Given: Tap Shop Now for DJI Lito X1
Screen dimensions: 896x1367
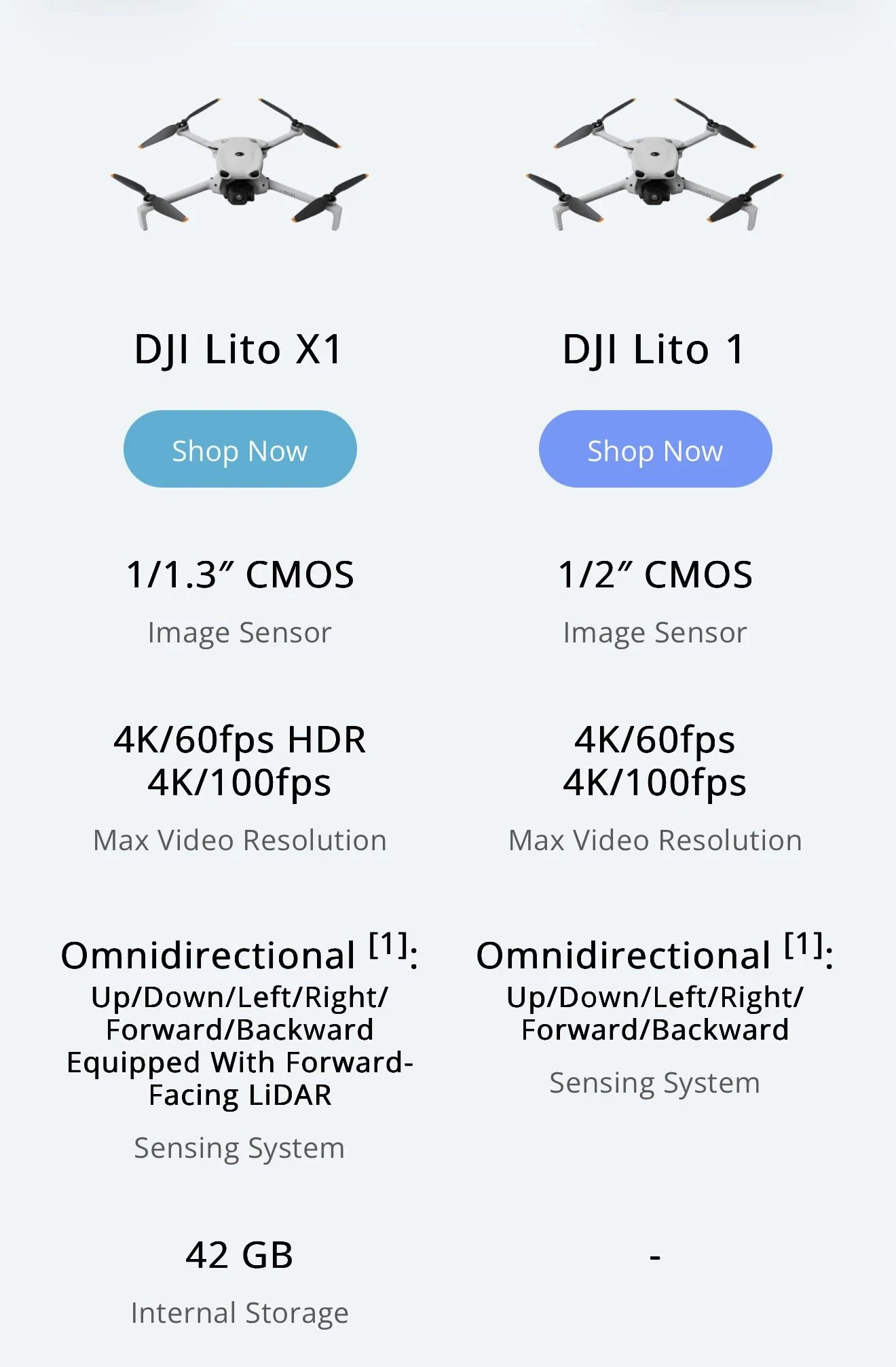Looking at the screenshot, I should click(240, 449).
